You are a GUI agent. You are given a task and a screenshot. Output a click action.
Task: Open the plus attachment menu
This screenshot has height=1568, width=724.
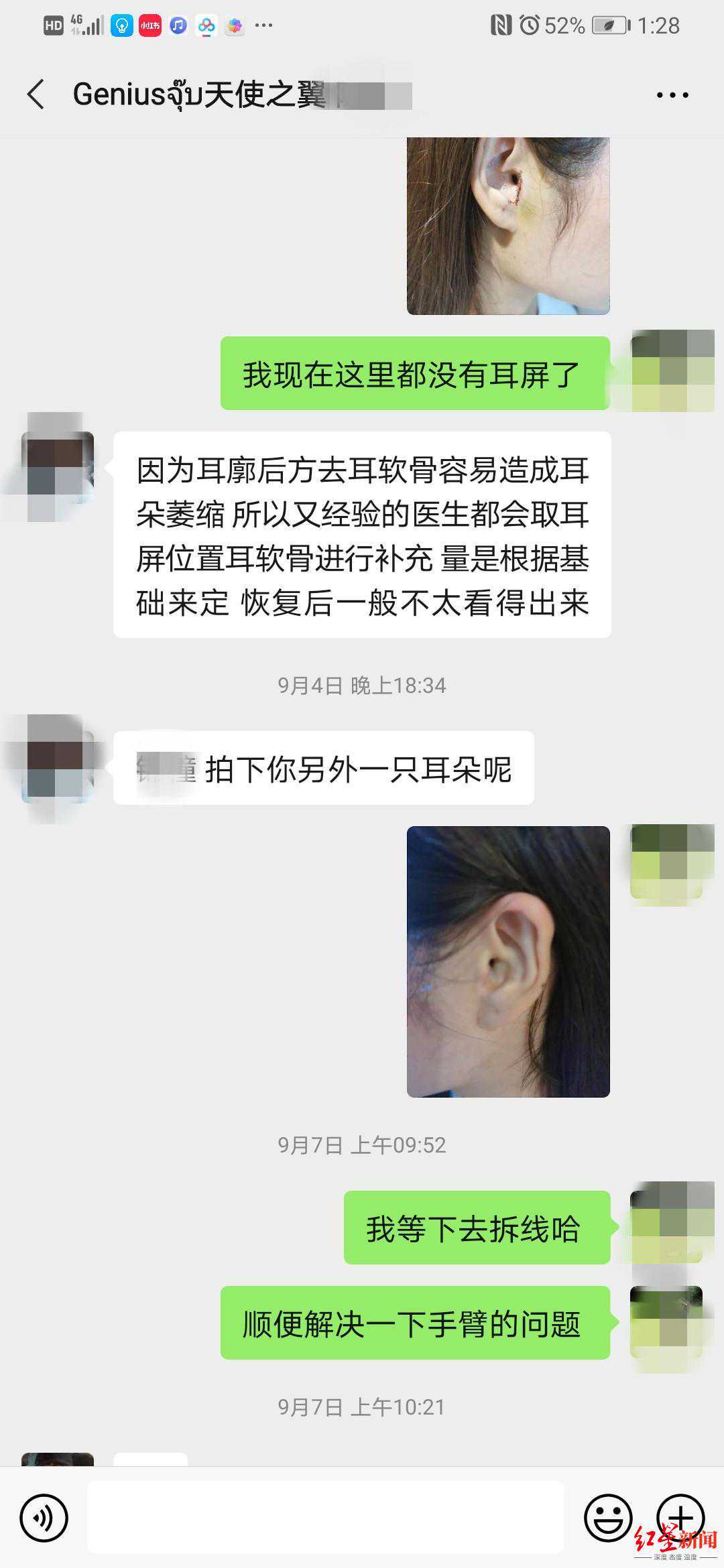(680, 1516)
